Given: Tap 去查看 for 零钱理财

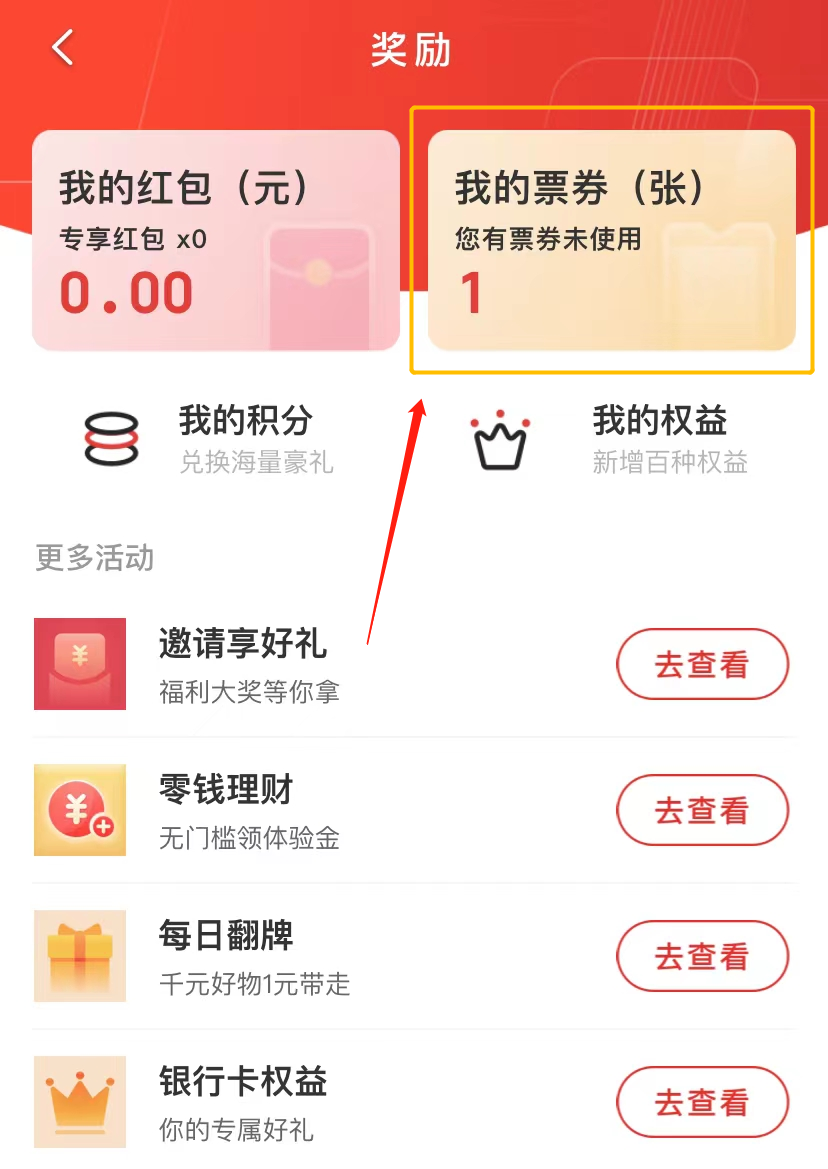Looking at the screenshot, I should tap(702, 810).
